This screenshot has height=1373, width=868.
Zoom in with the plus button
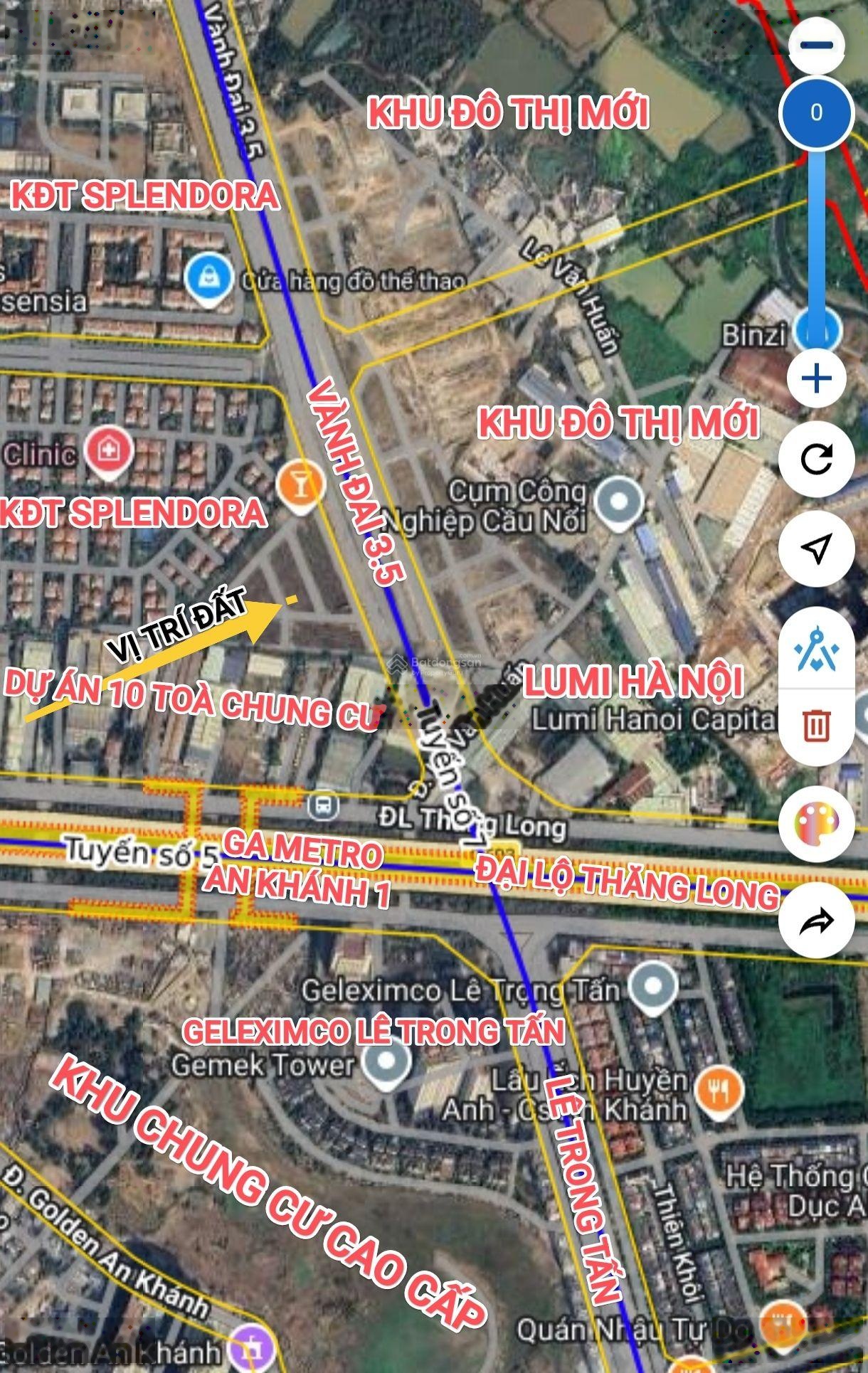[x=816, y=378]
